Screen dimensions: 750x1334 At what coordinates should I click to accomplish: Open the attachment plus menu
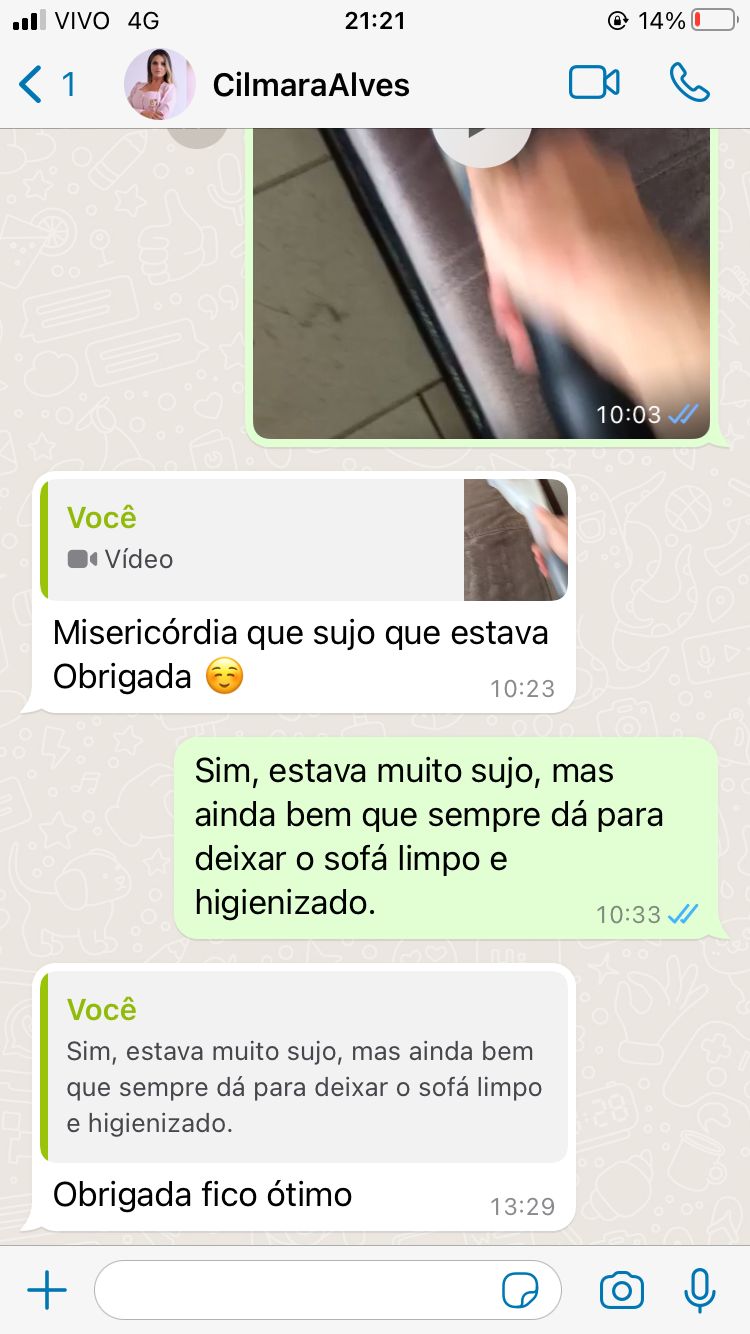tap(46, 1291)
